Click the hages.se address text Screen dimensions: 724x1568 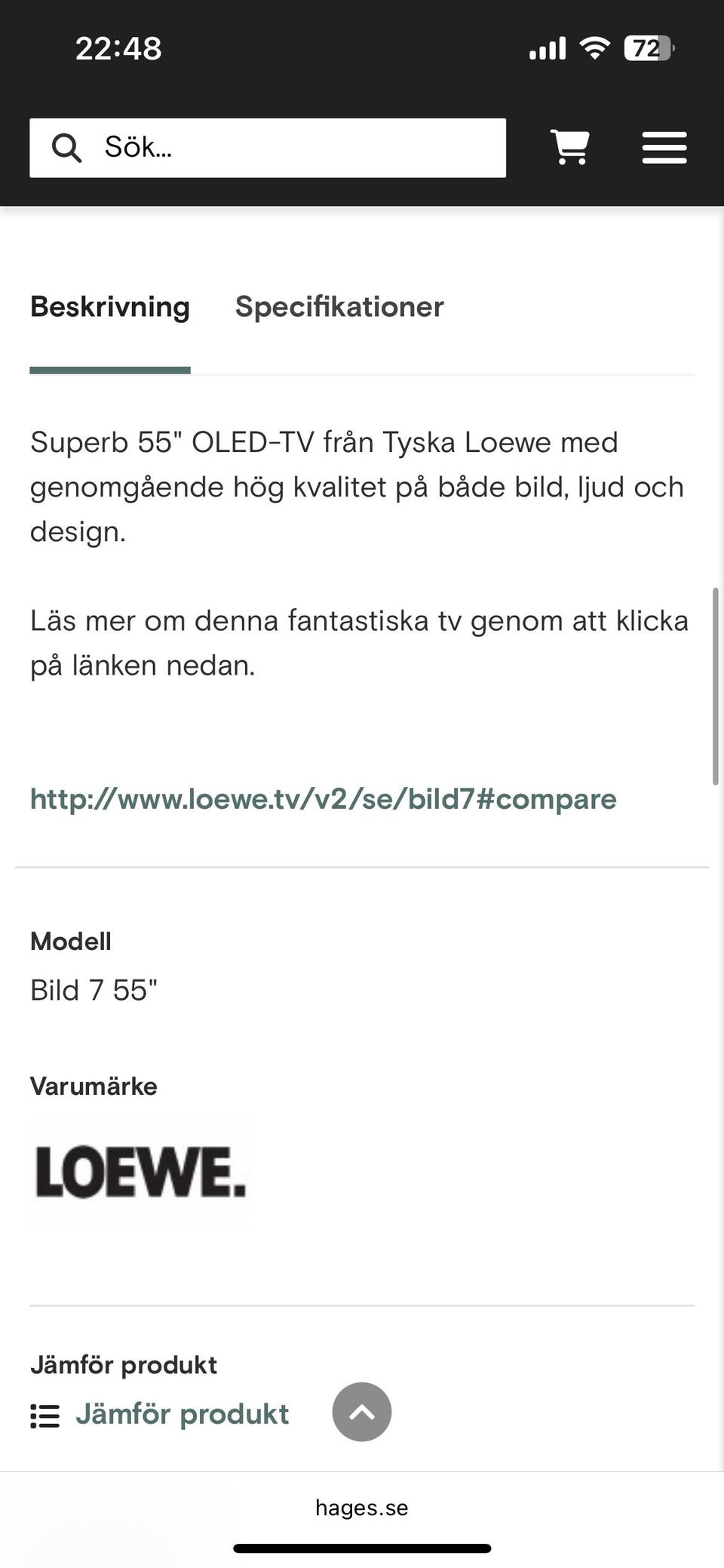tap(361, 1508)
